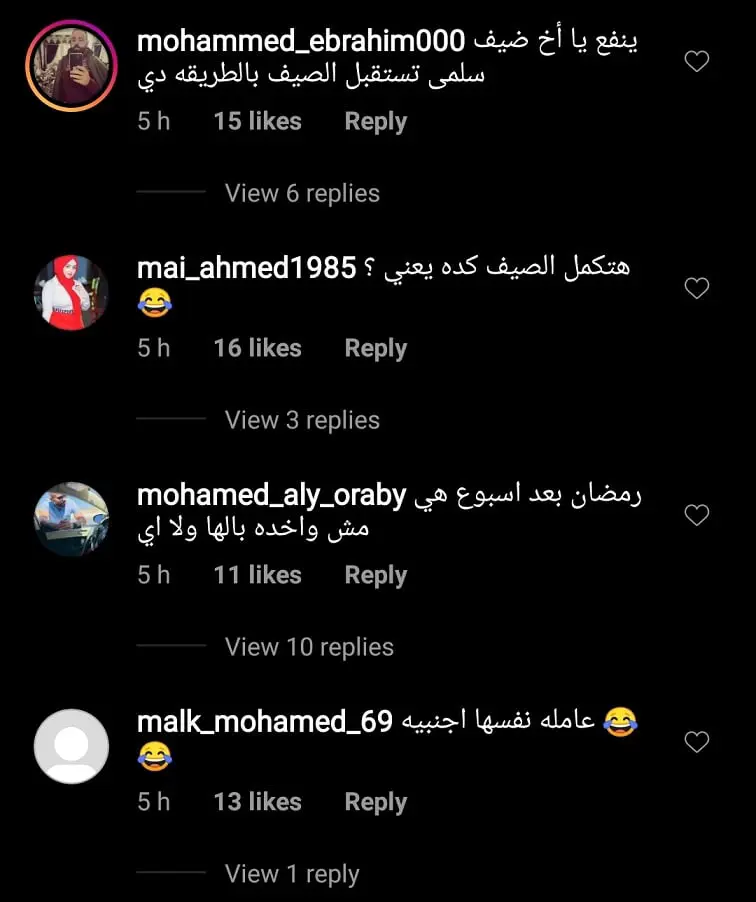The height and width of the screenshot is (902, 756).
Task: Expand View 1 reply
Action: coord(292,874)
